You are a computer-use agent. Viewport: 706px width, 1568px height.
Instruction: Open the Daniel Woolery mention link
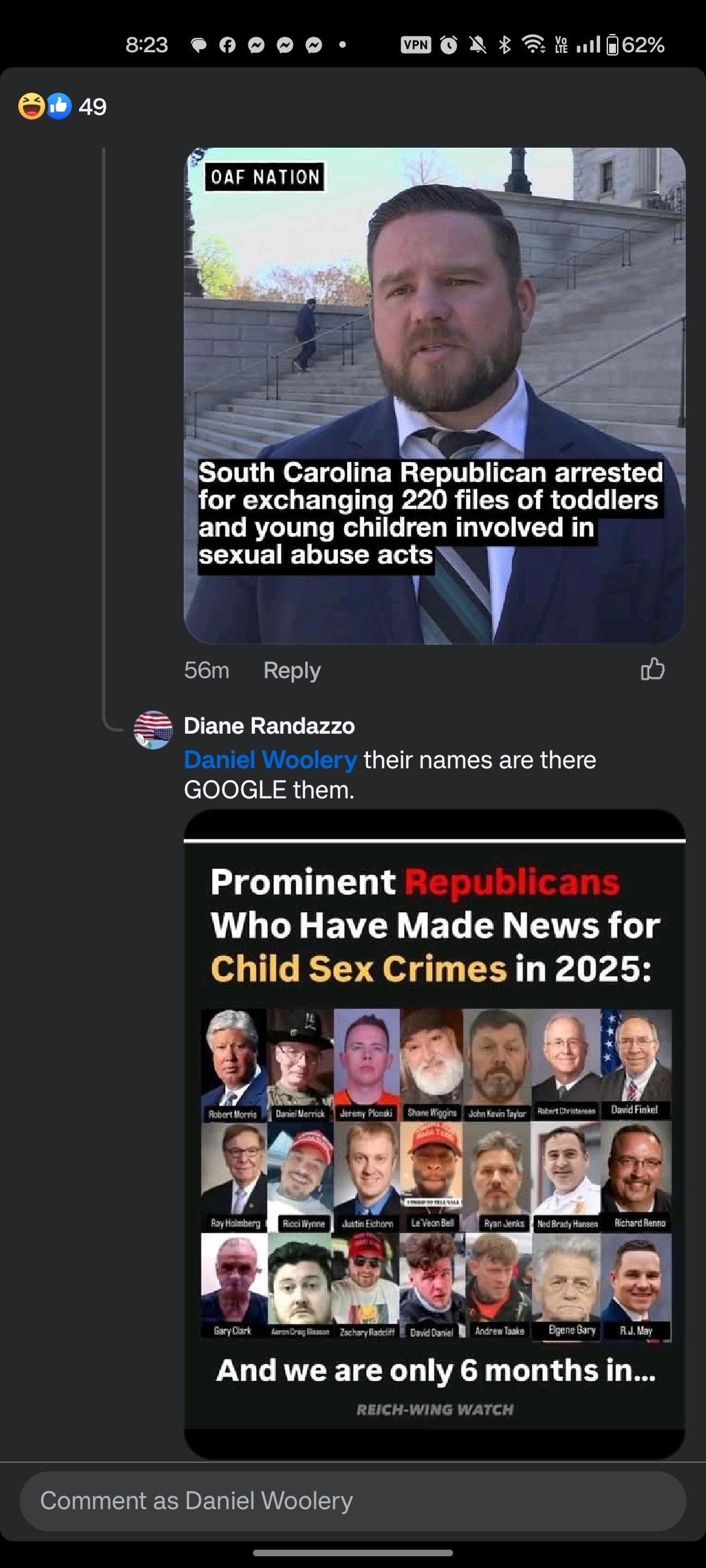pyautogui.click(x=270, y=760)
